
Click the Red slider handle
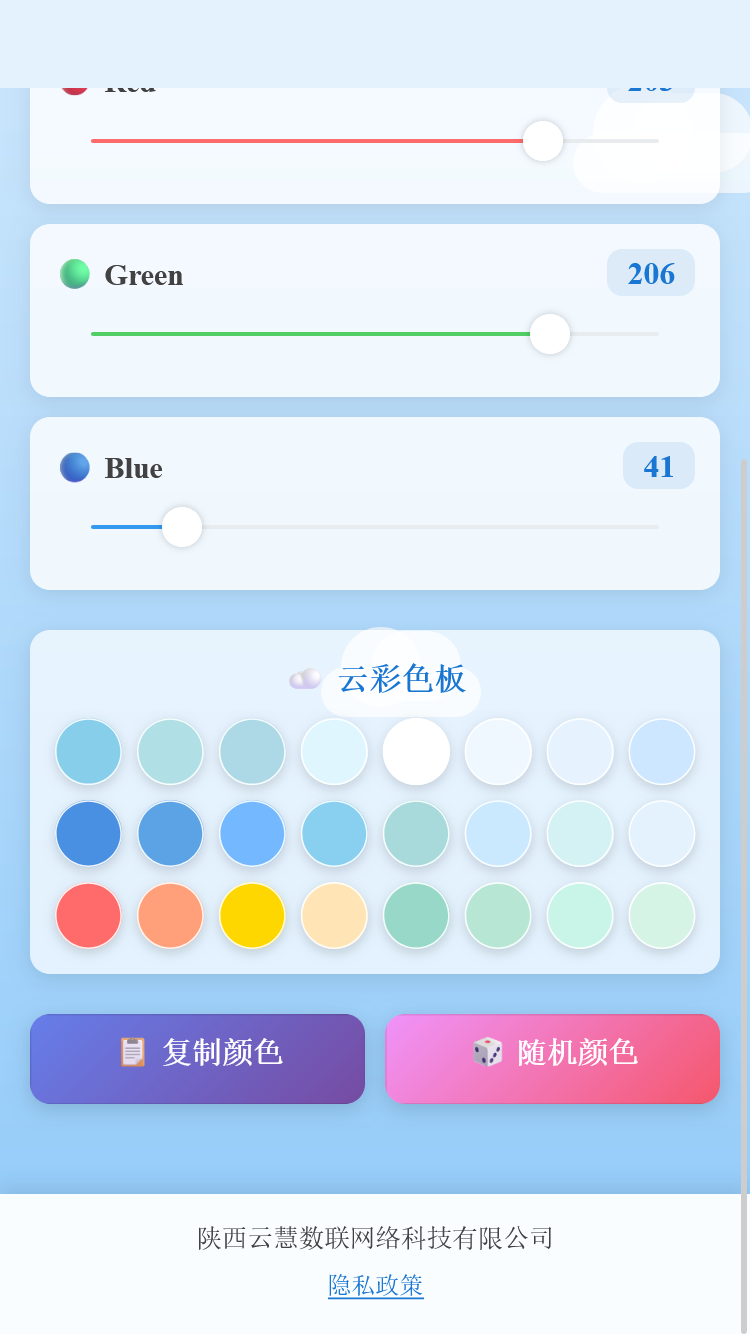(543, 141)
